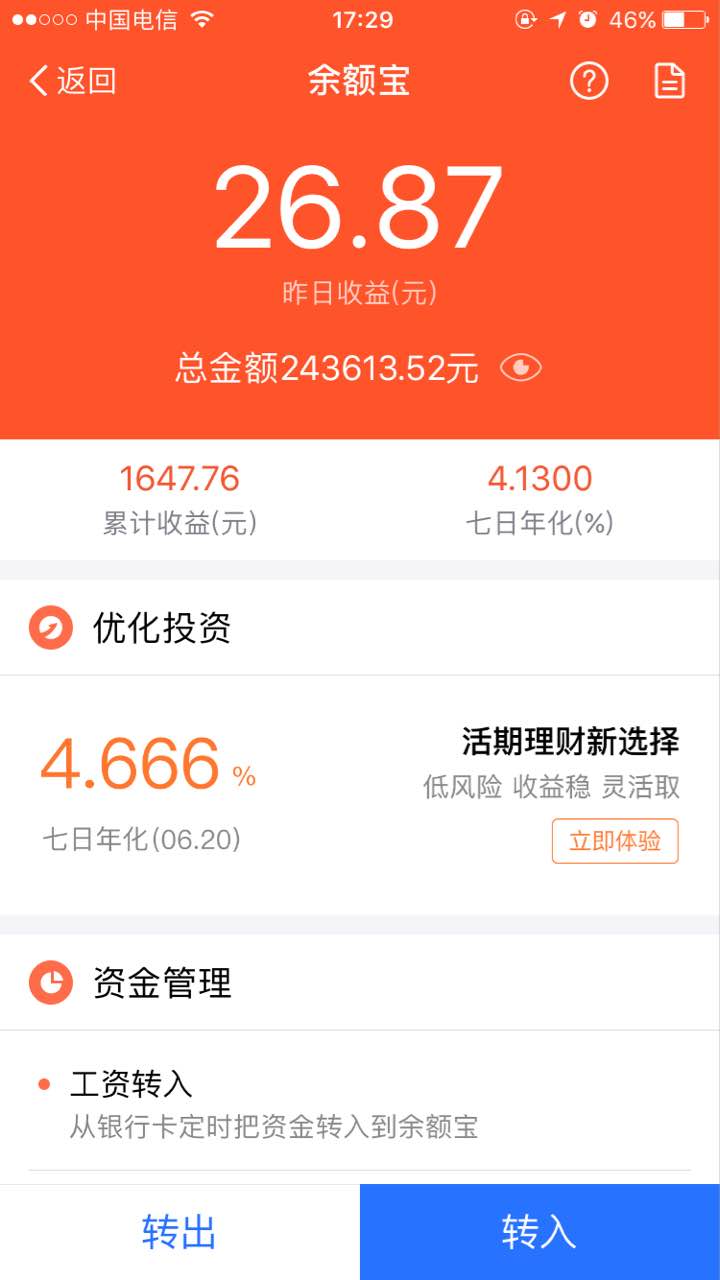Open the transaction records document icon
The width and height of the screenshot is (720, 1280).
(669, 81)
